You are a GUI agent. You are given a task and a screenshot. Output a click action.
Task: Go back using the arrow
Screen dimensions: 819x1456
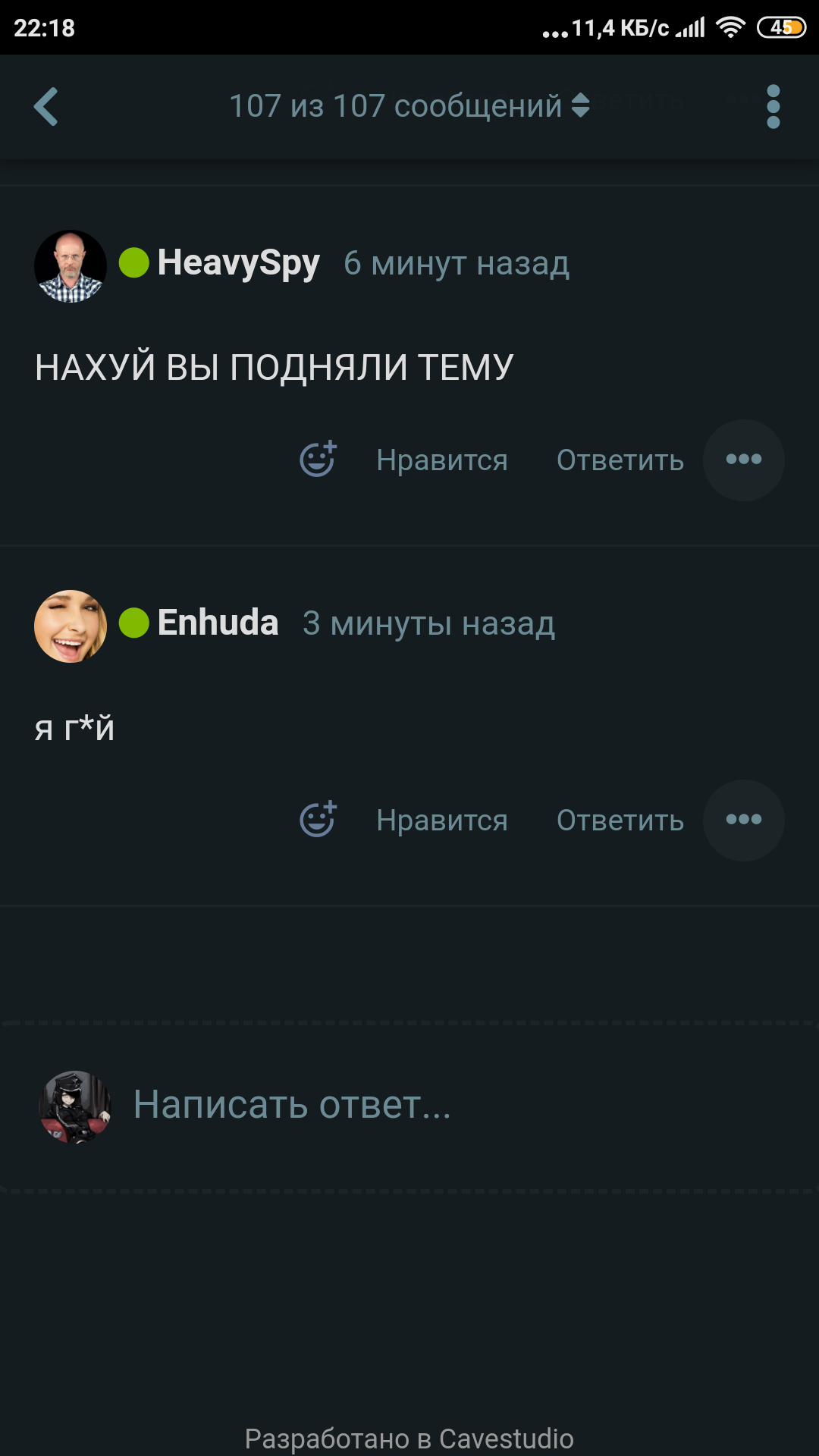click(x=46, y=106)
